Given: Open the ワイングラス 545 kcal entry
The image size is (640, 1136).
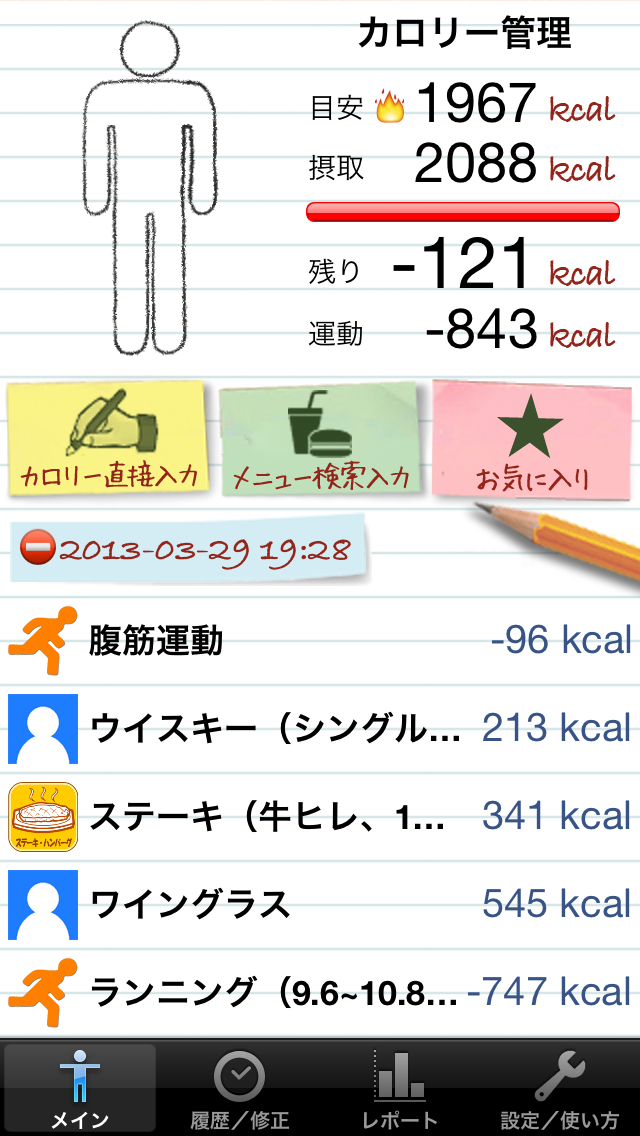Looking at the screenshot, I should point(320,905).
